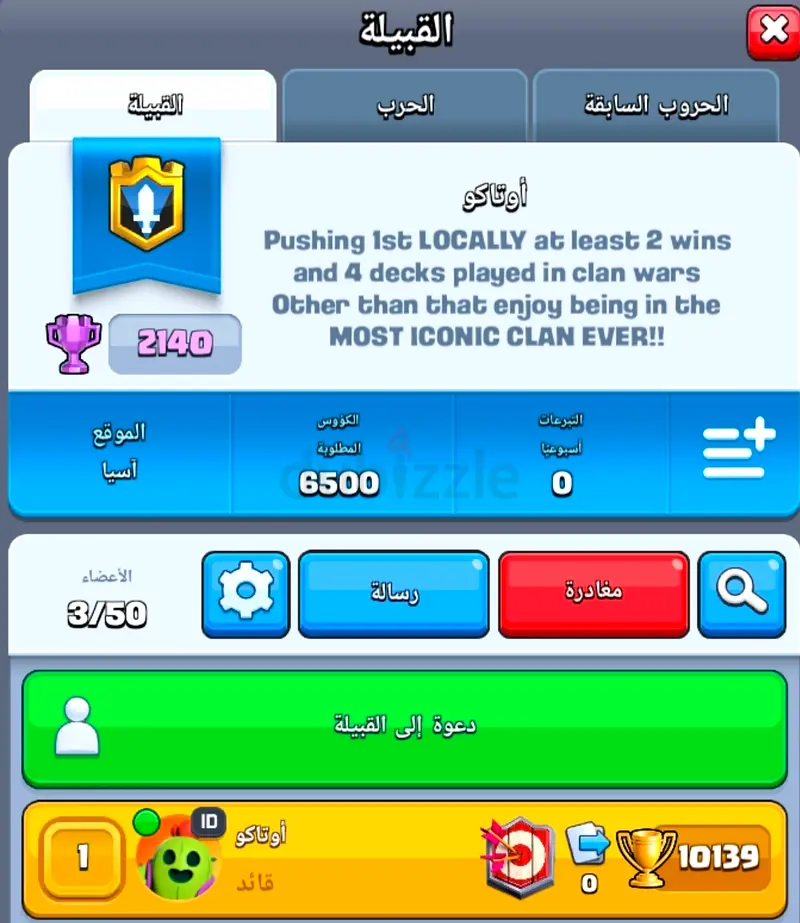Switch to the الحرب tab
Screen dimensions: 800x923
[404, 105]
